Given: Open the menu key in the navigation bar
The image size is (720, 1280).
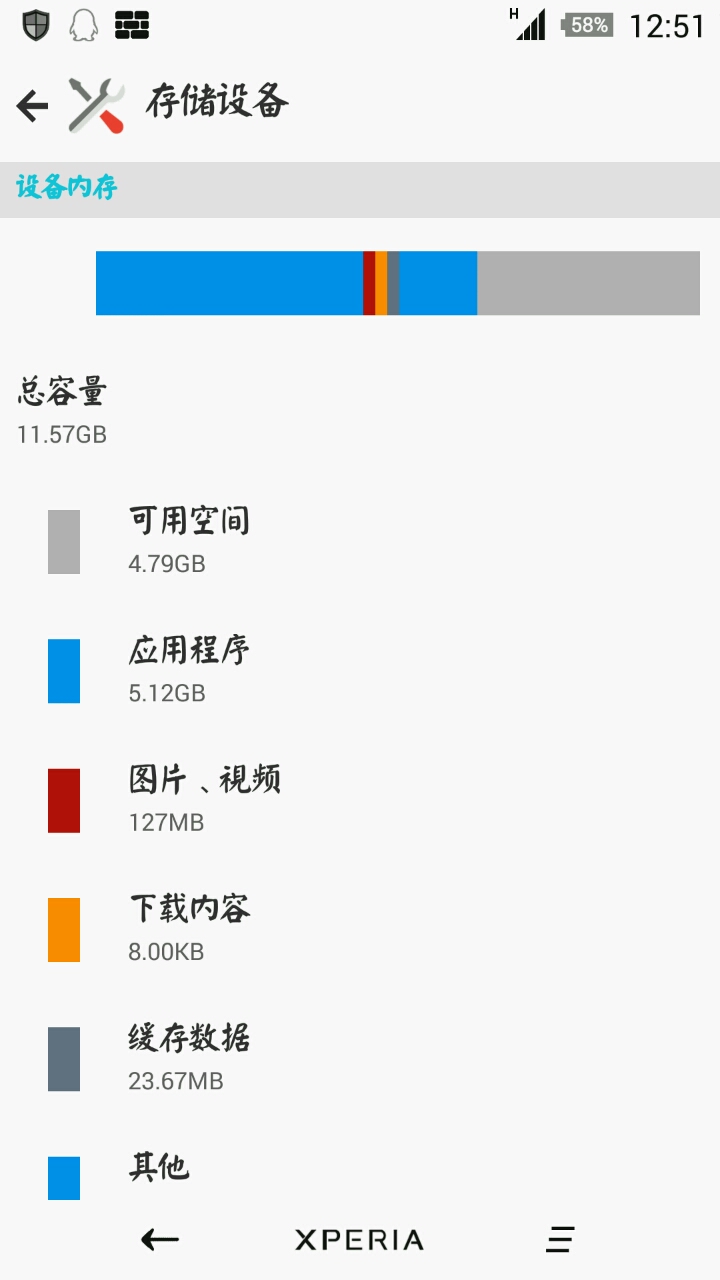Looking at the screenshot, I should [560, 1240].
